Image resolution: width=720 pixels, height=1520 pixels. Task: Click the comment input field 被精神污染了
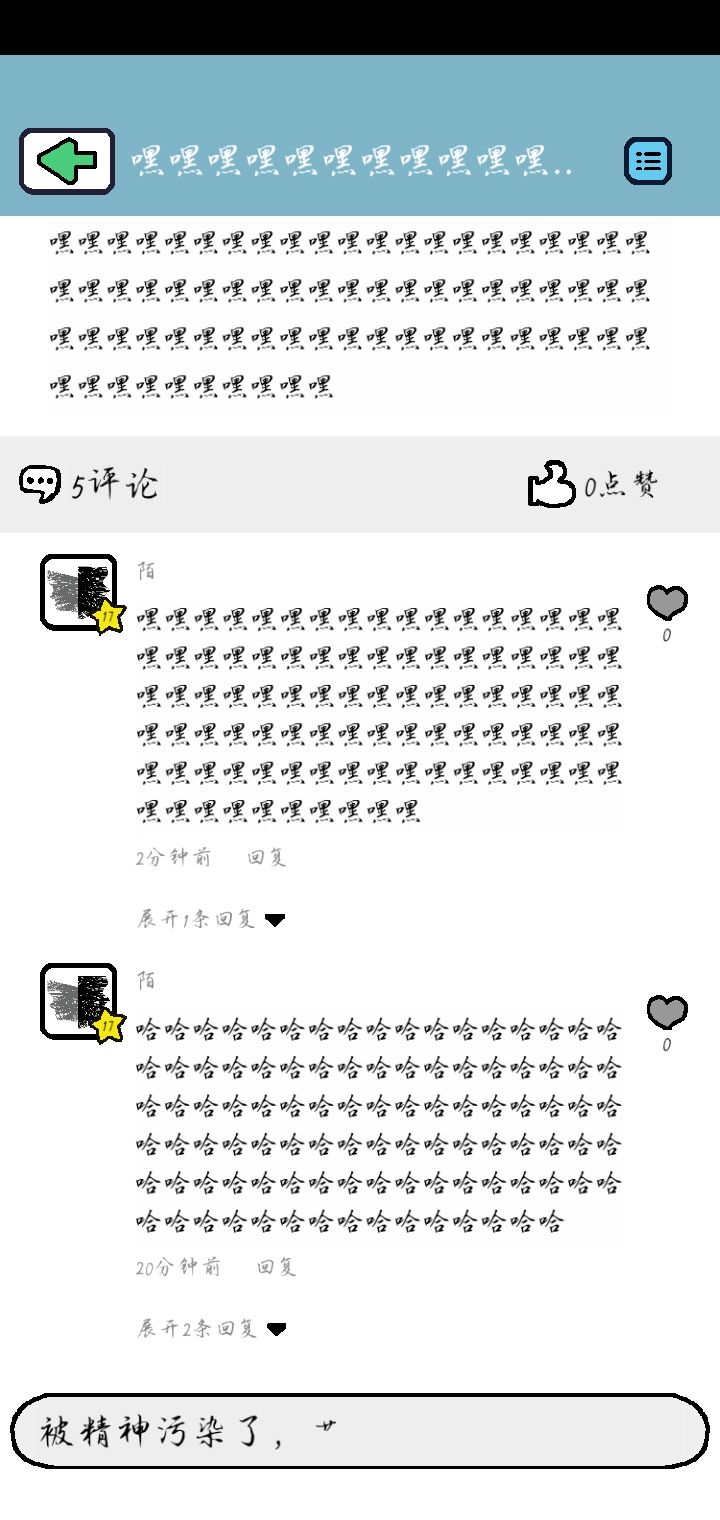pos(360,1431)
